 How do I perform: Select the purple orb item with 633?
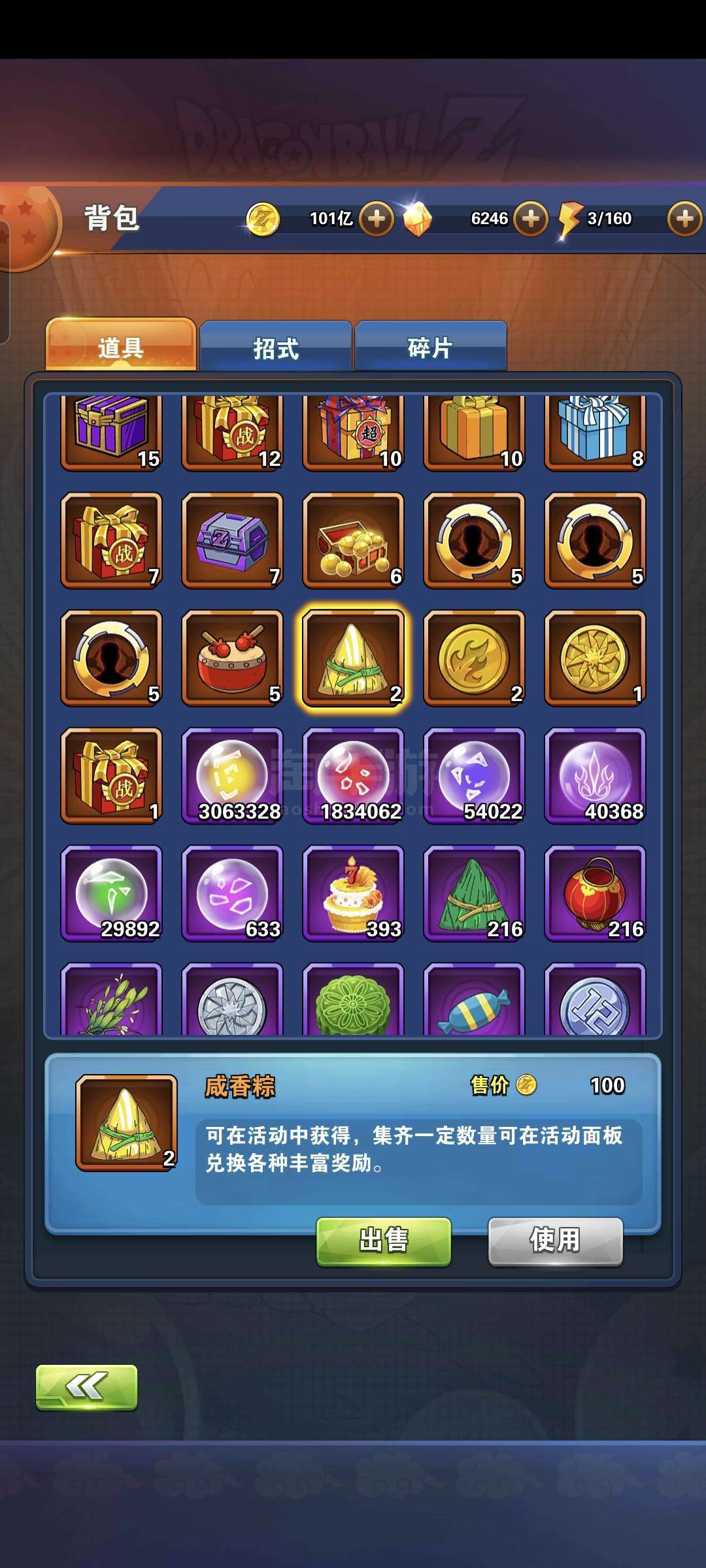click(232, 893)
